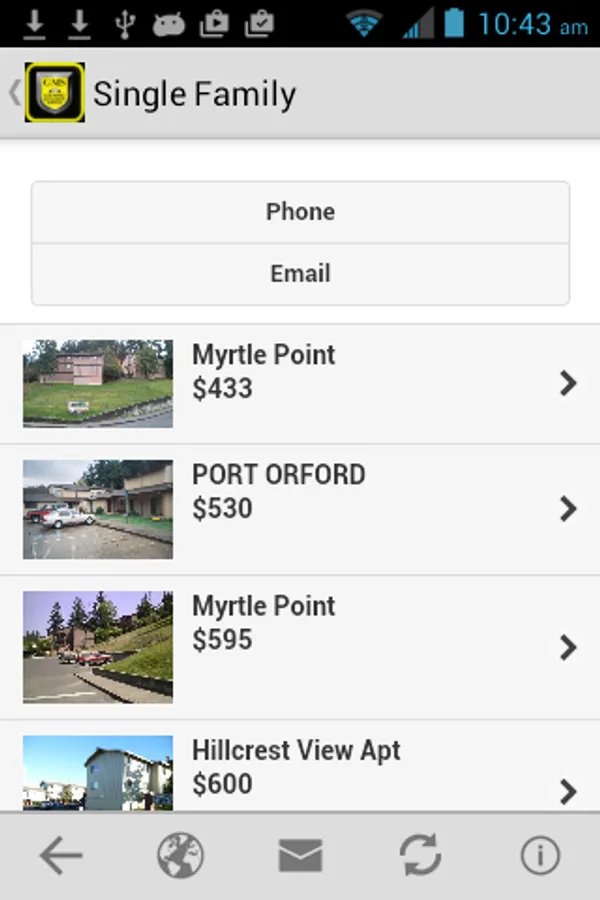Open the PORT ORFORD $530 listing
This screenshot has height=900, width=600.
[x=300, y=509]
